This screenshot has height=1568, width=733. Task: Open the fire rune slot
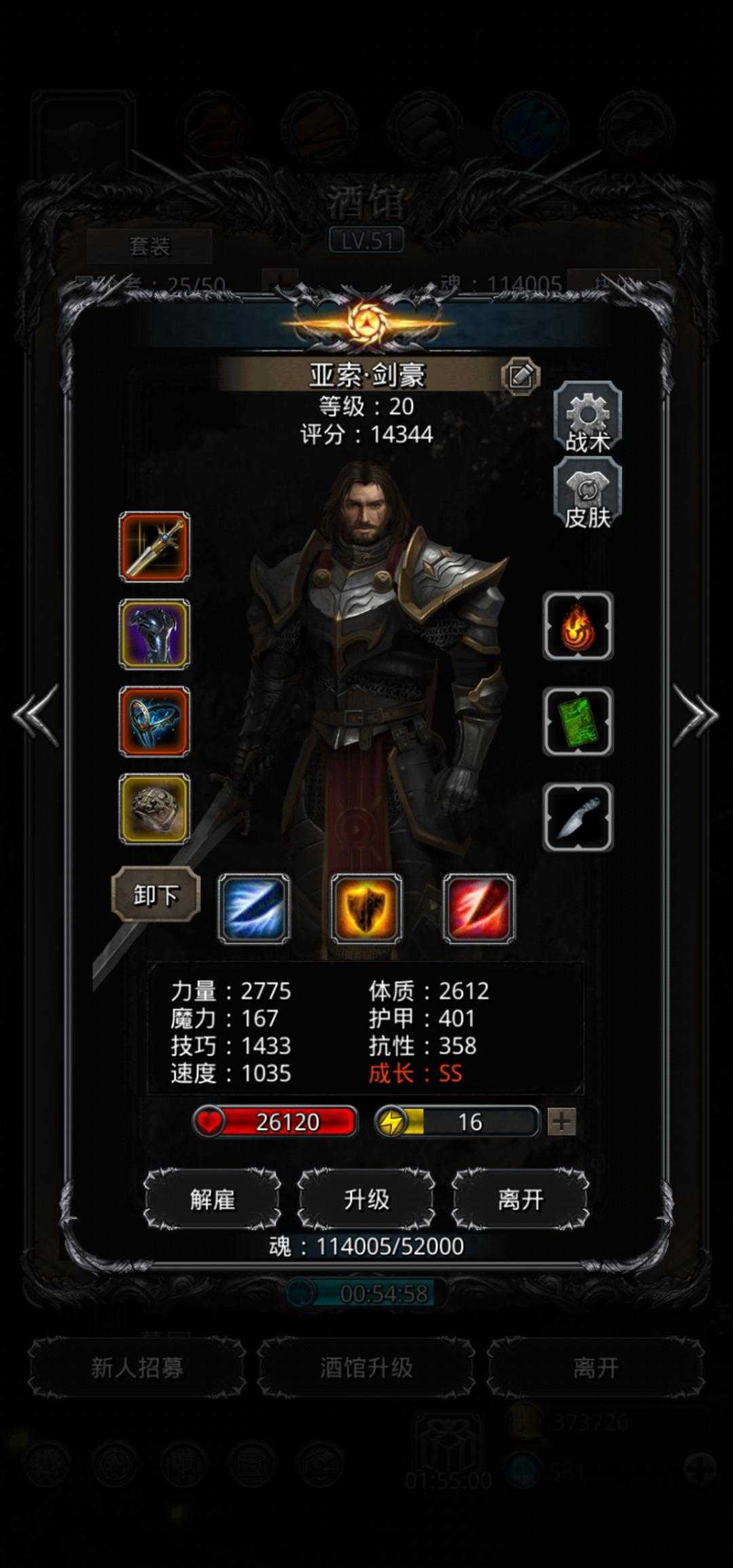pos(578,627)
